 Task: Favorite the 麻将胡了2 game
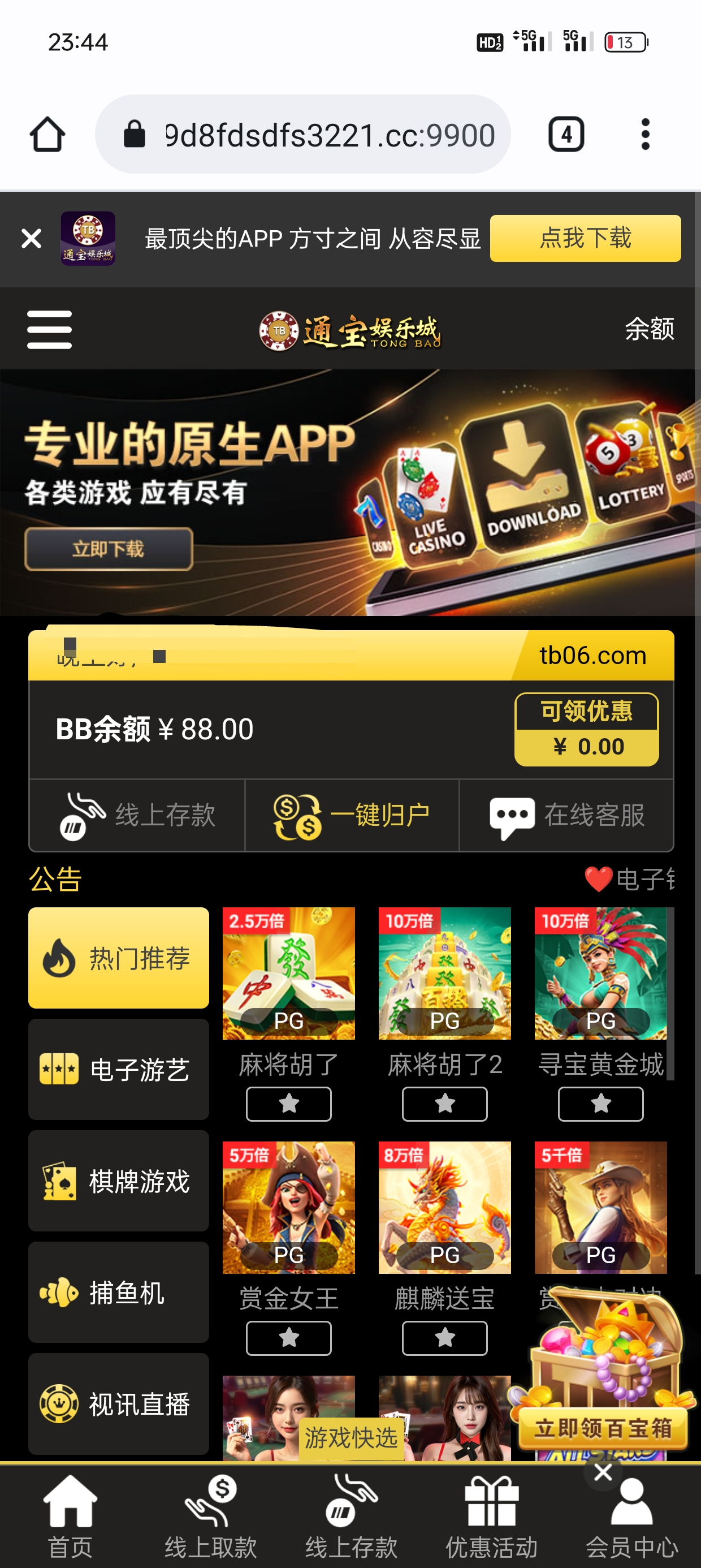point(444,1104)
